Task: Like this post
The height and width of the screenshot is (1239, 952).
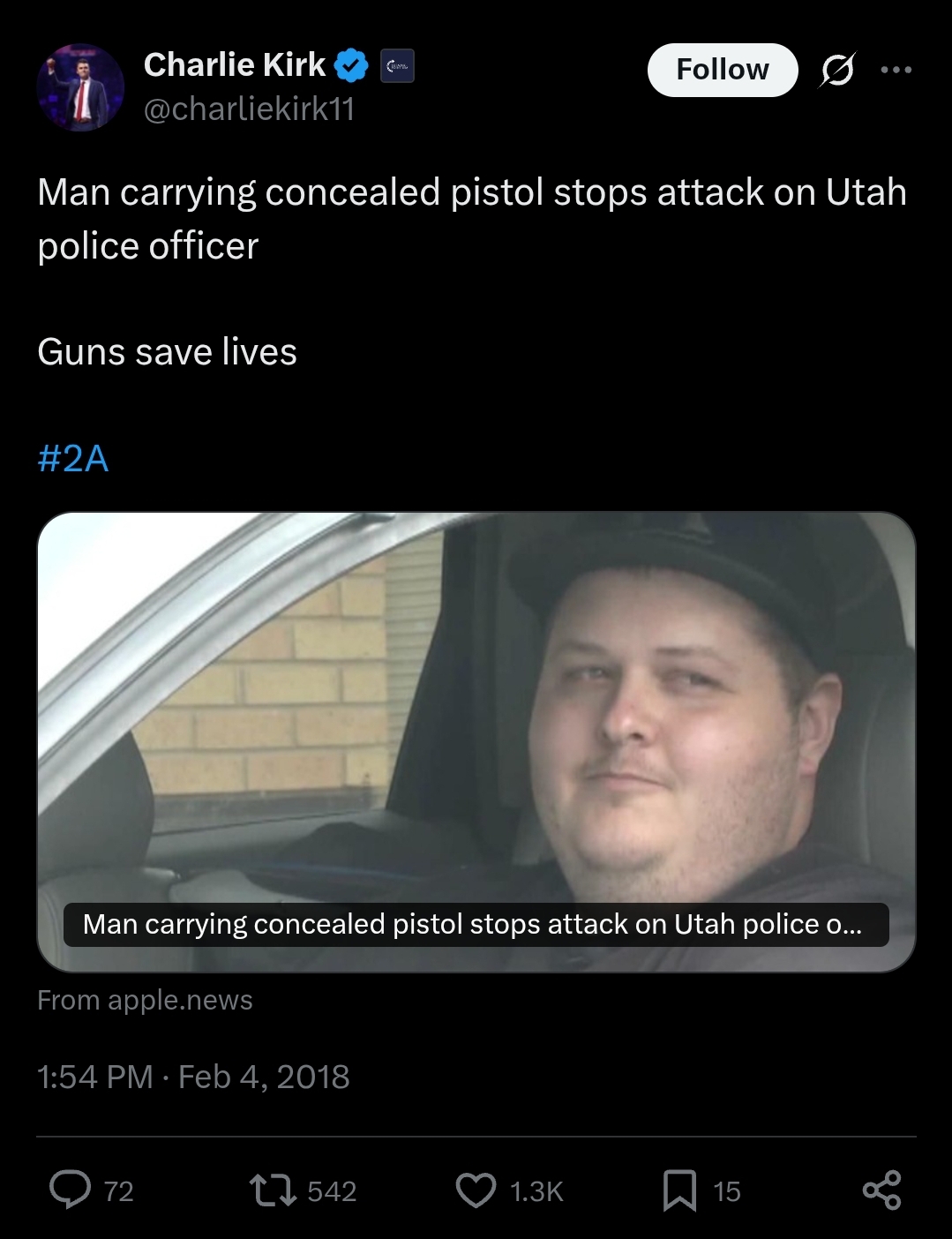Action: point(476,1190)
